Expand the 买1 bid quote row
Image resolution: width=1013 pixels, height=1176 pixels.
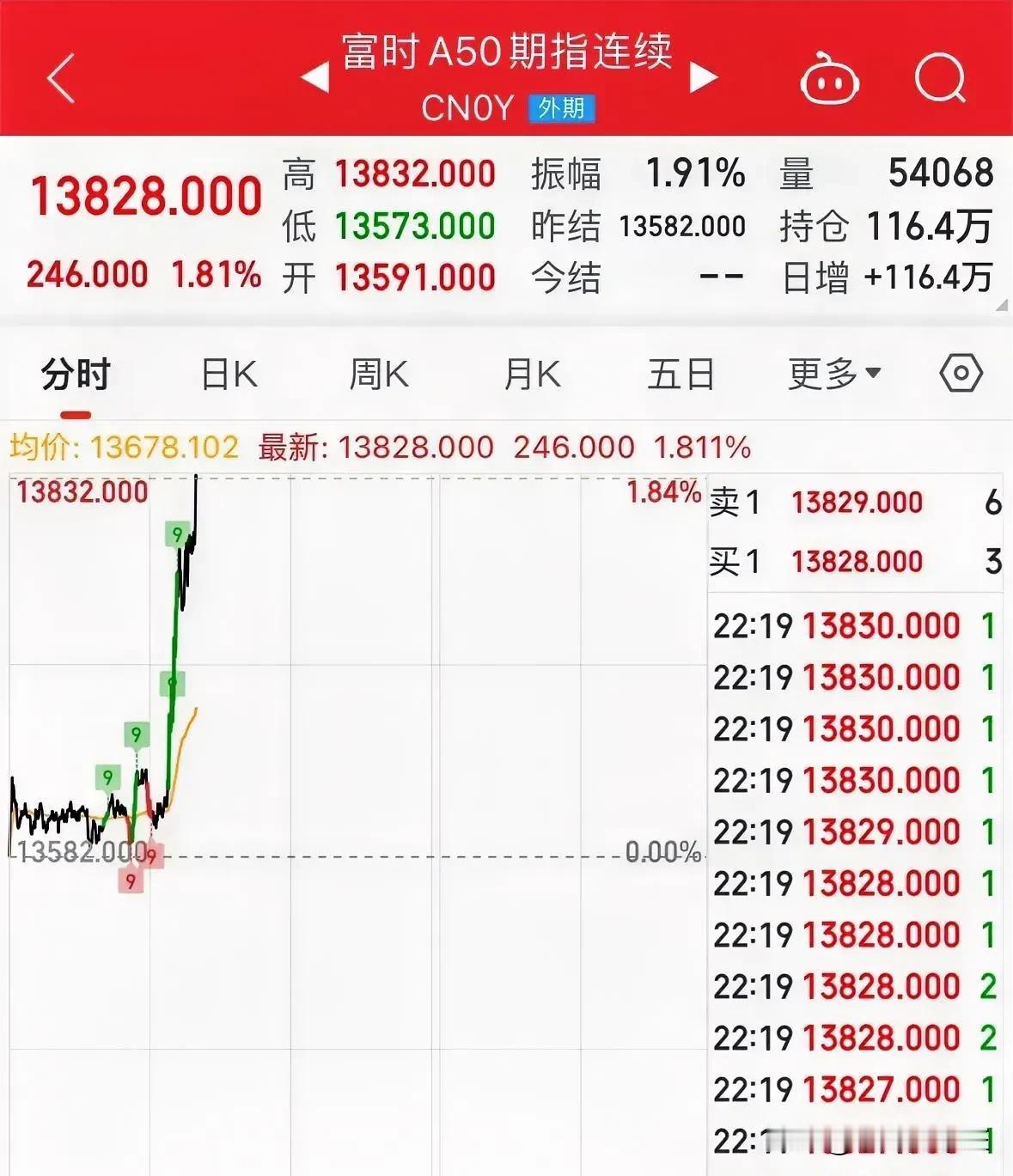coord(855,561)
